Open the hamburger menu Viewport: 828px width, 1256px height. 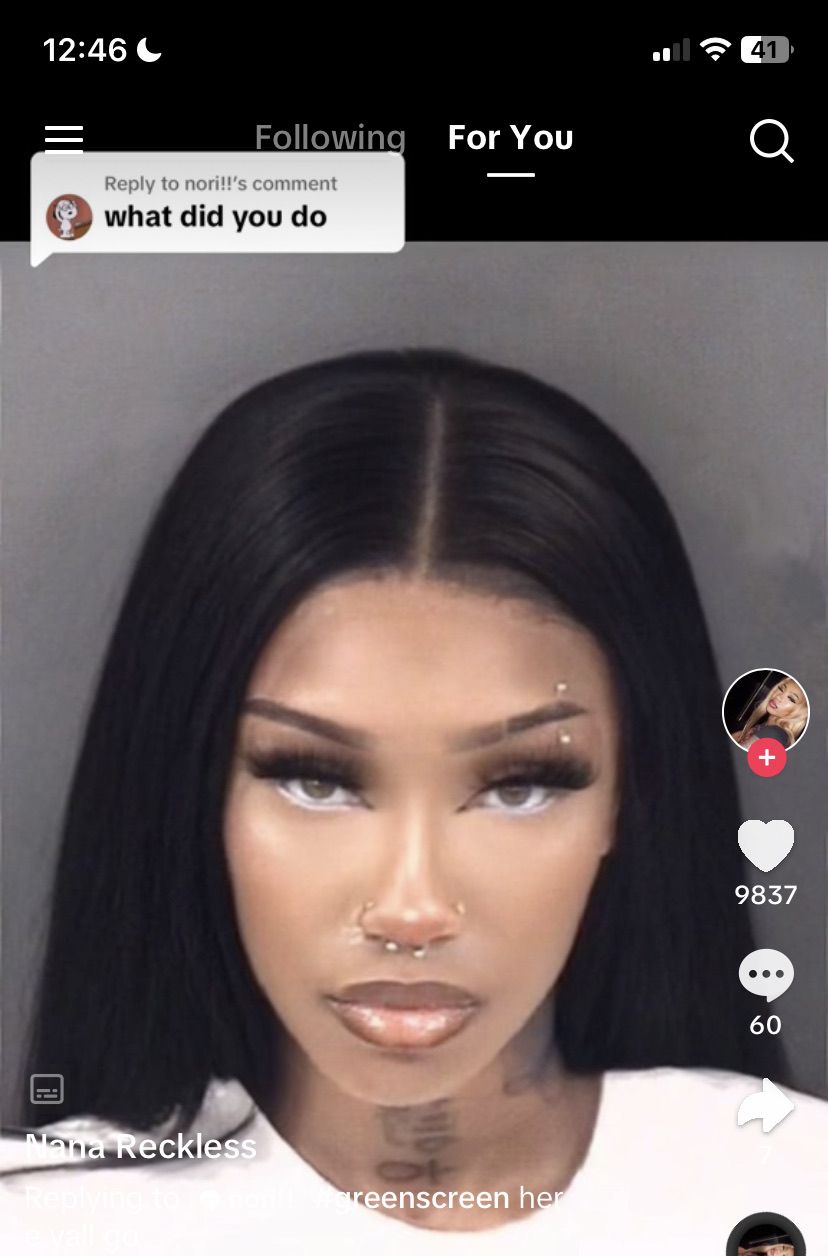pyautogui.click(x=64, y=139)
